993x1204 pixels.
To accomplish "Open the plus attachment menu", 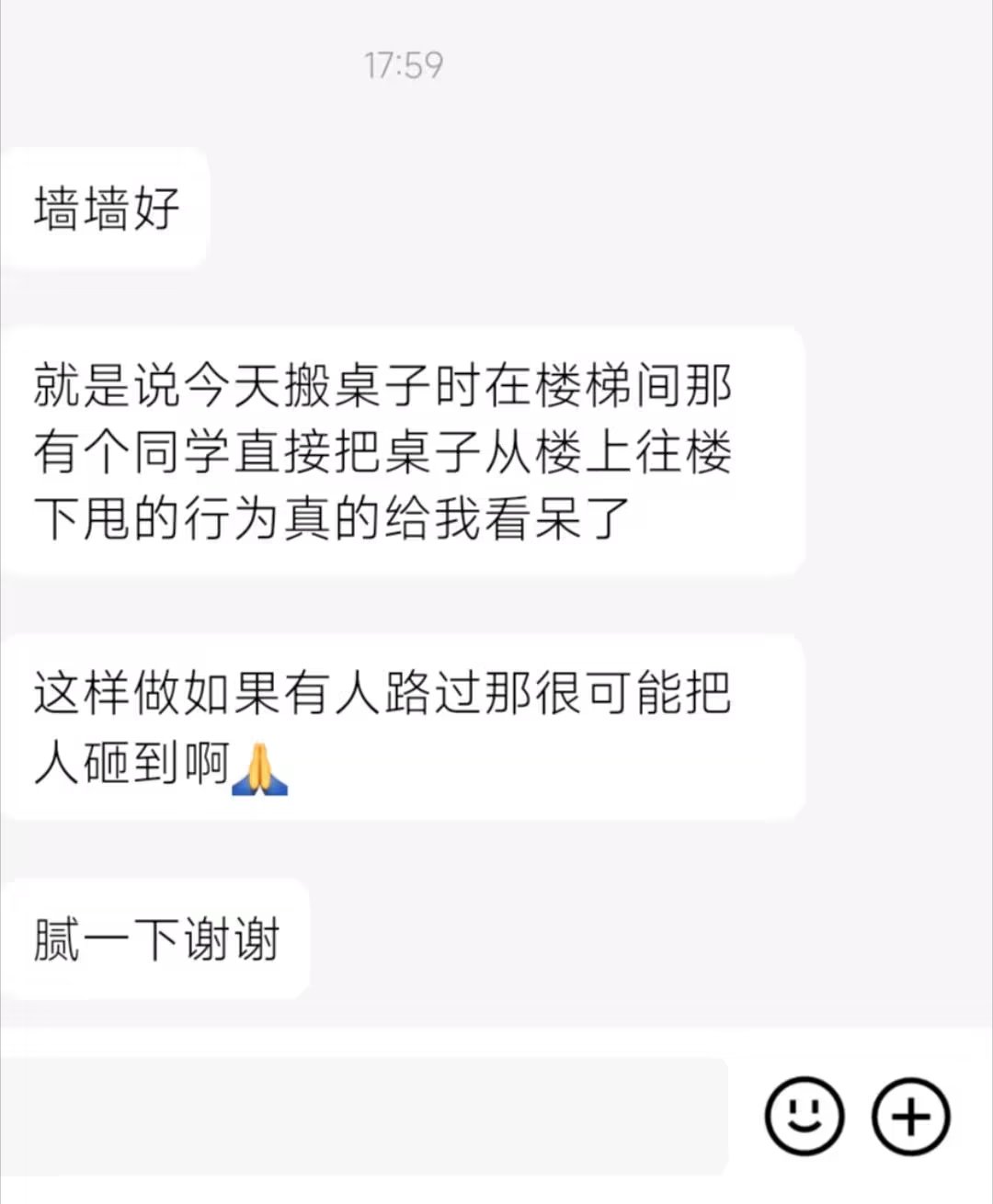I will click(x=910, y=1117).
